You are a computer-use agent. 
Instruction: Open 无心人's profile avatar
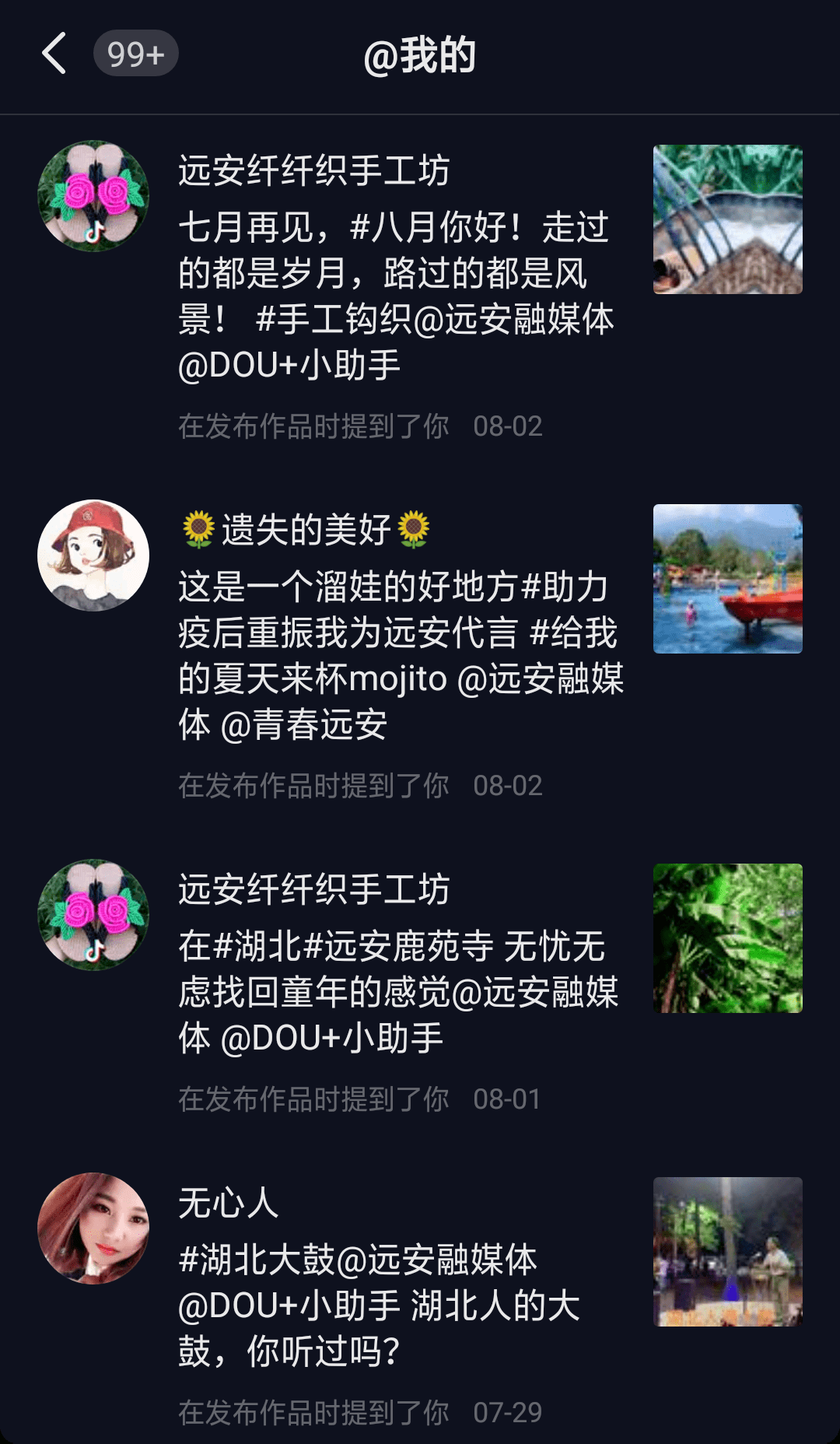93,1228
